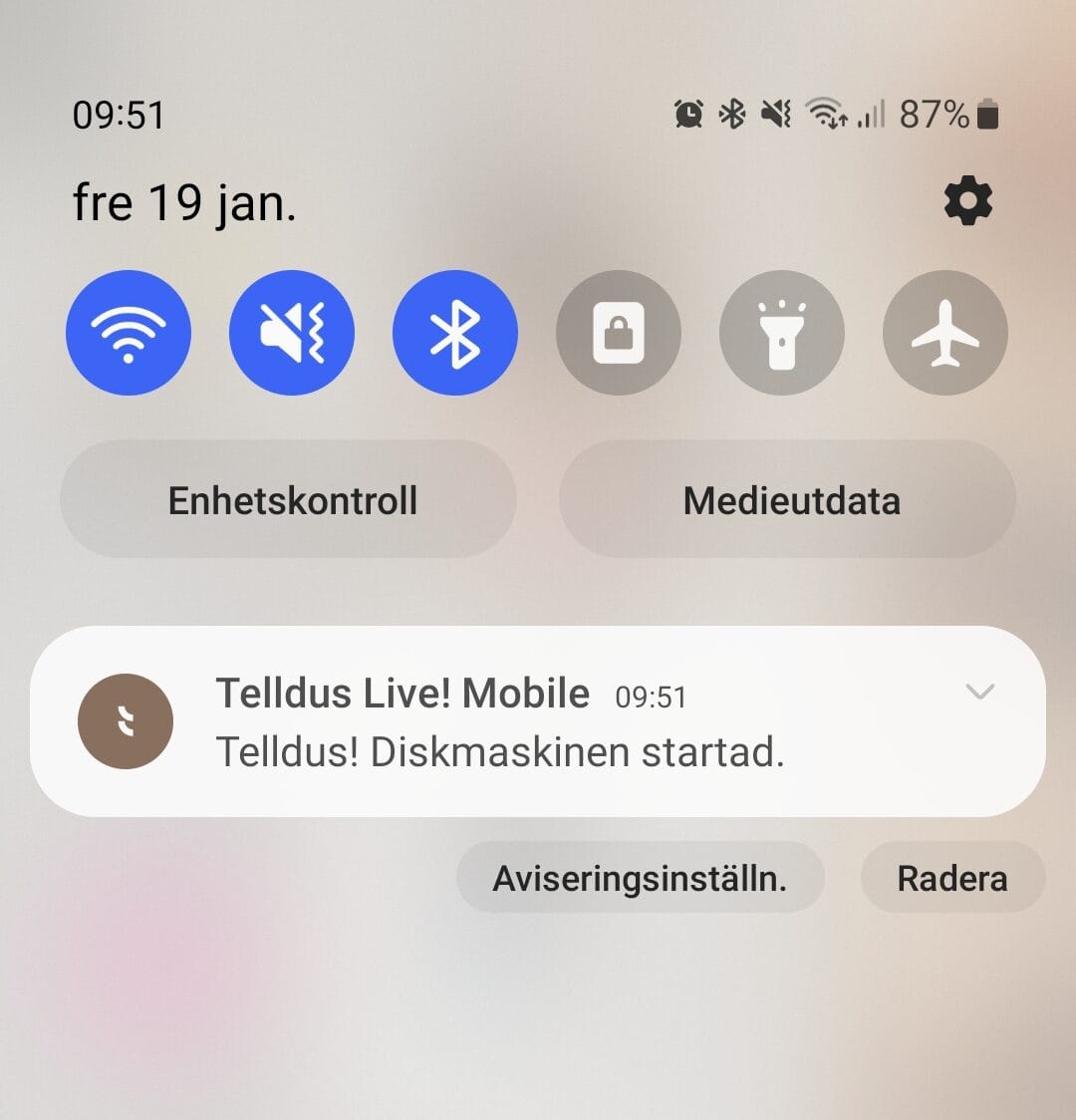
Task: Turn off Wi-Fi quick toggle
Action: click(x=129, y=333)
